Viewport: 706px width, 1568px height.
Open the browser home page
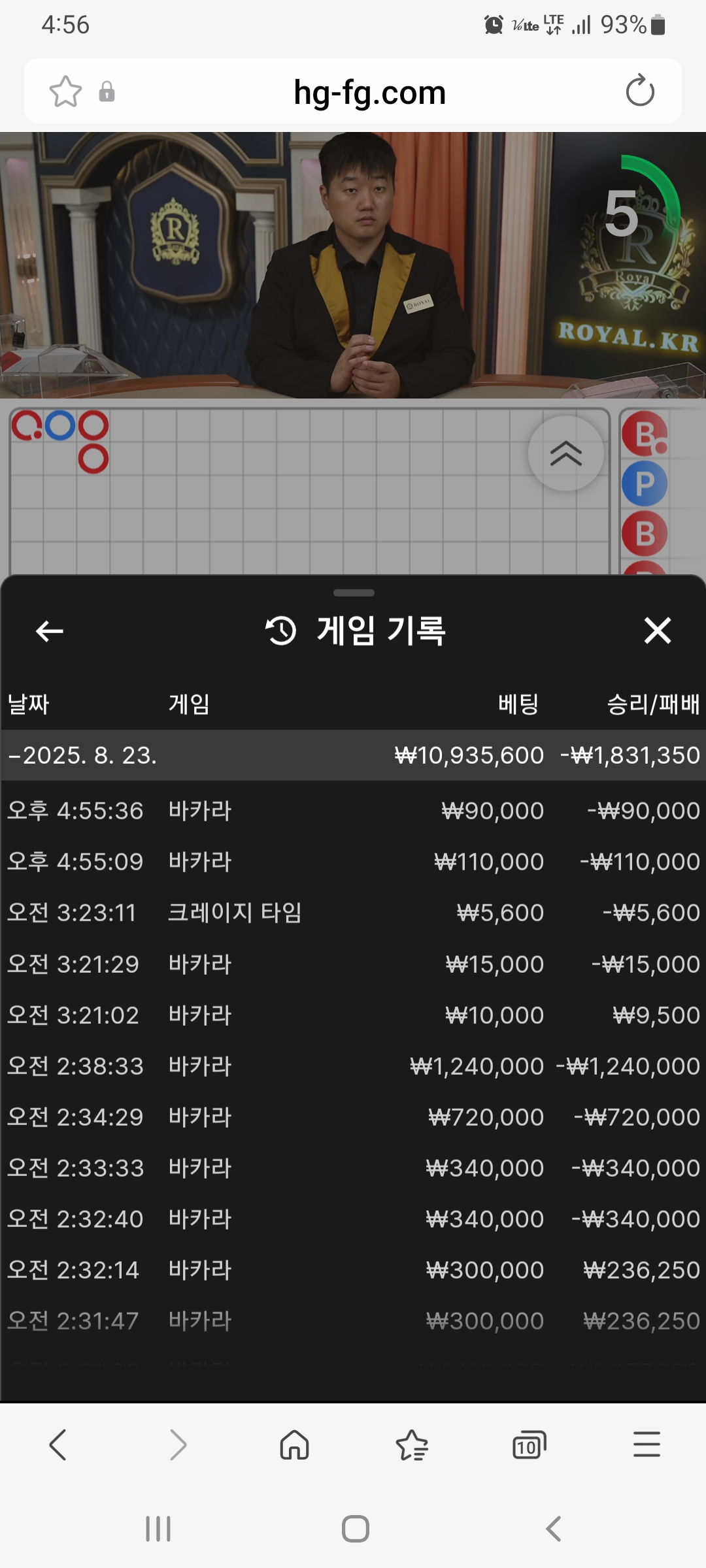(294, 1445)
